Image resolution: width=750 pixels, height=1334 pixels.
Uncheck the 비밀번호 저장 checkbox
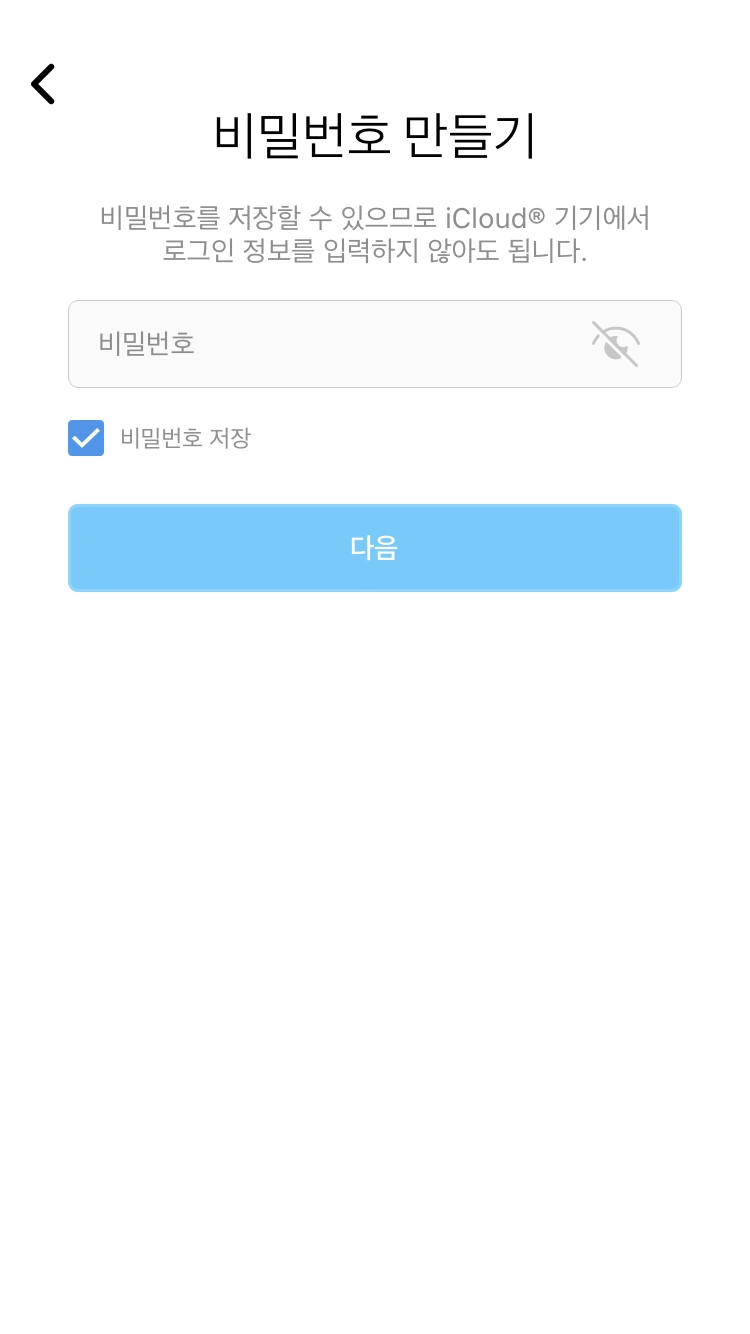coord(86,438)
